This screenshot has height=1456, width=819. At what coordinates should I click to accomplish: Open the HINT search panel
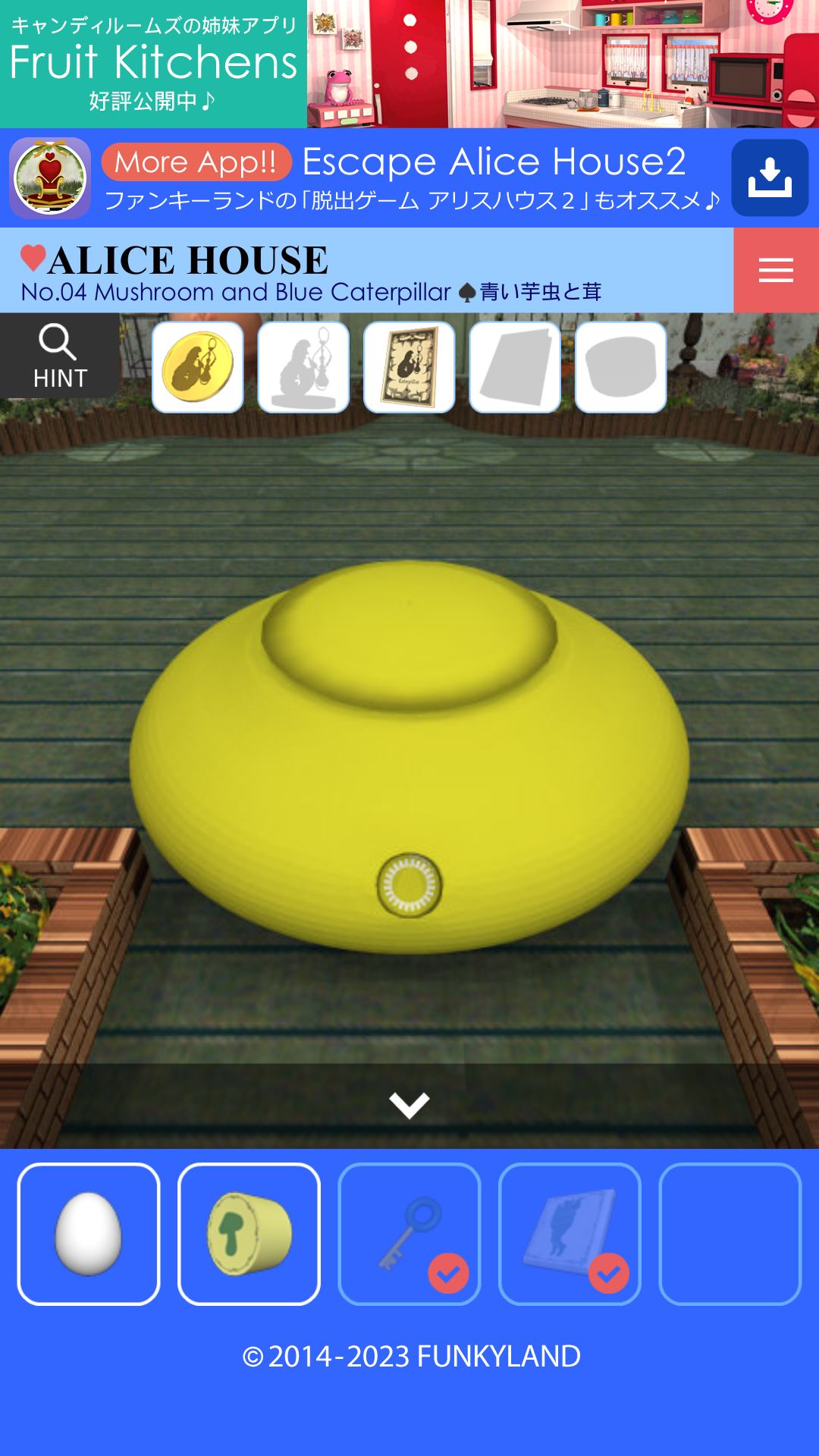coord(60,356)
